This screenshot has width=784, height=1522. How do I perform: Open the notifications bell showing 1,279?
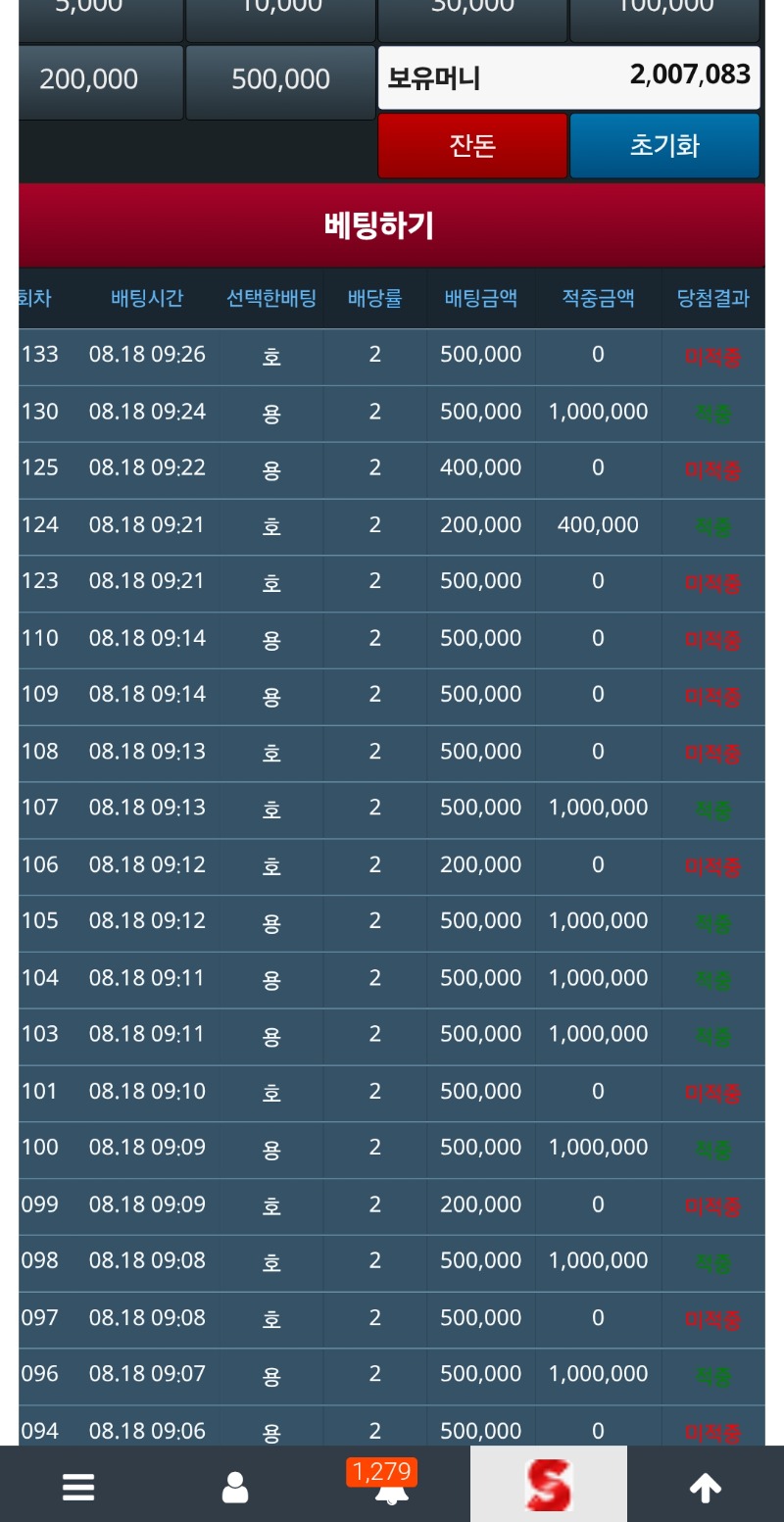pyautogui.click(x=391, y=1484)
